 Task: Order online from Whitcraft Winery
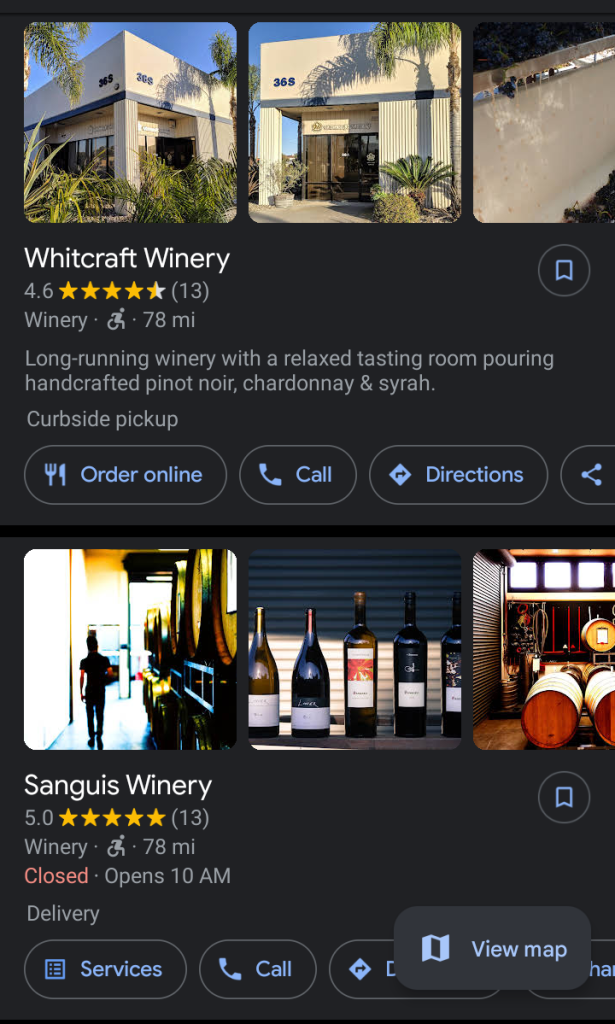126,475
